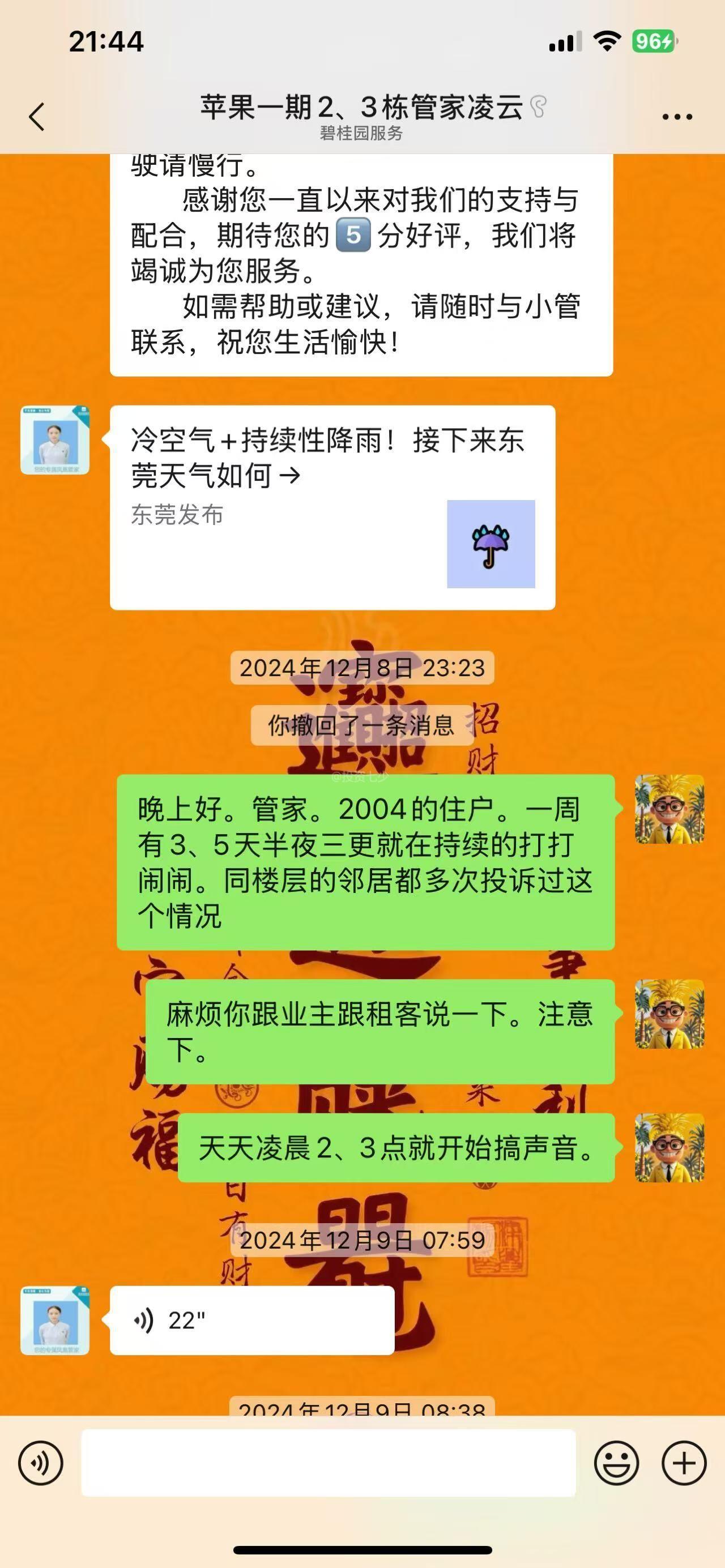The image size is (725, 1568).
Task: Focus the message text field
Action: pos(329,1463)
